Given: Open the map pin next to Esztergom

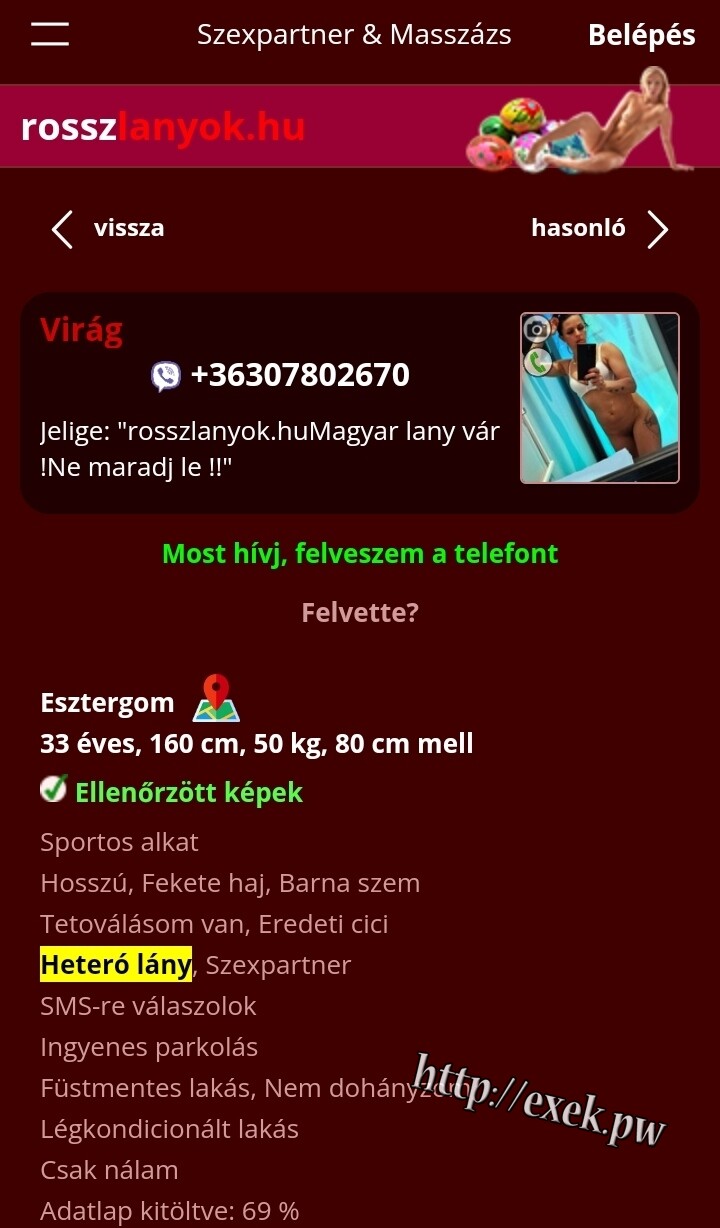Looking at the screenshot, I should tap(216, 698).
